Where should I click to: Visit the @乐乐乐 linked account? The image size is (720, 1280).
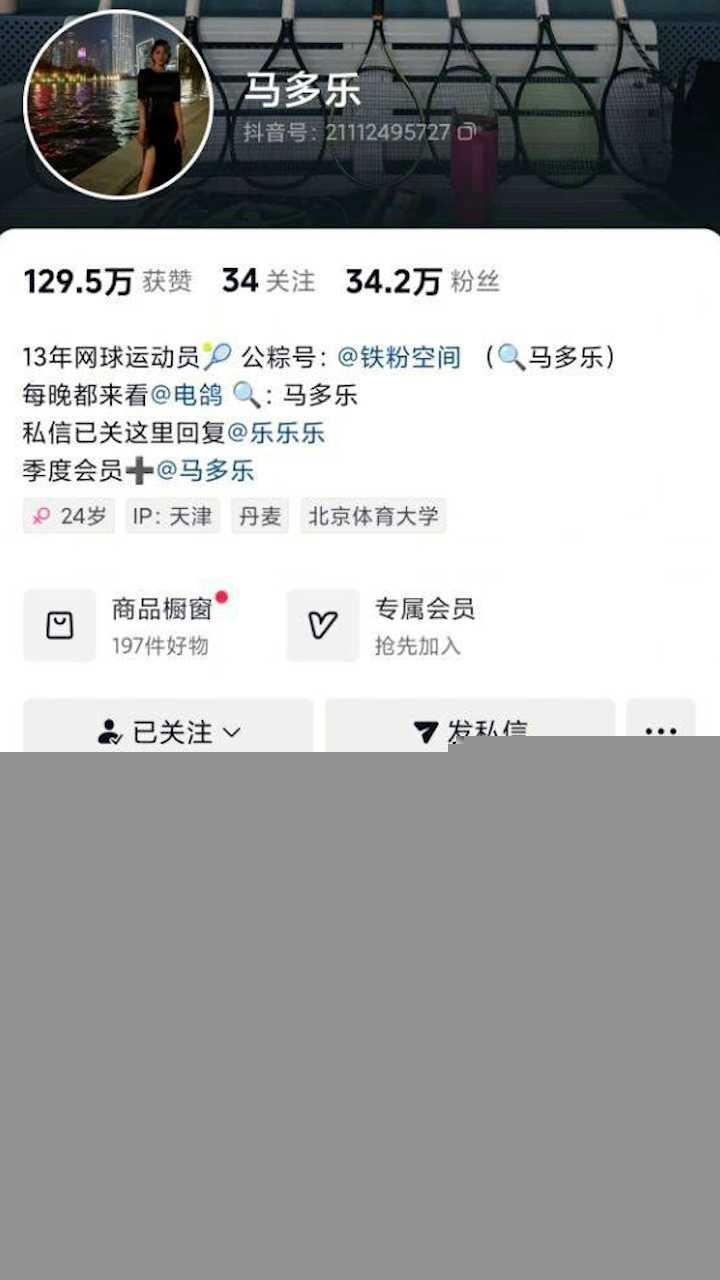pyautogui.click(x=276, y=433)
